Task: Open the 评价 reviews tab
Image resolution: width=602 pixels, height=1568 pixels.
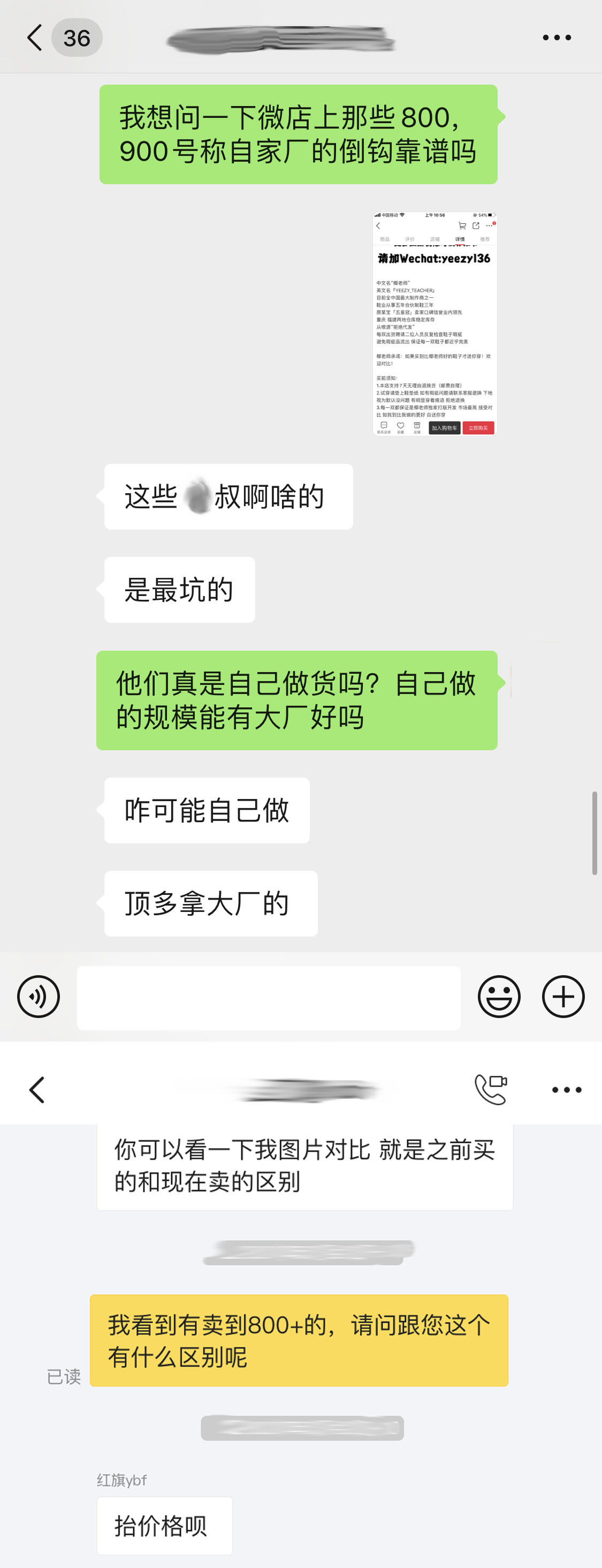Action: [409, 239]
